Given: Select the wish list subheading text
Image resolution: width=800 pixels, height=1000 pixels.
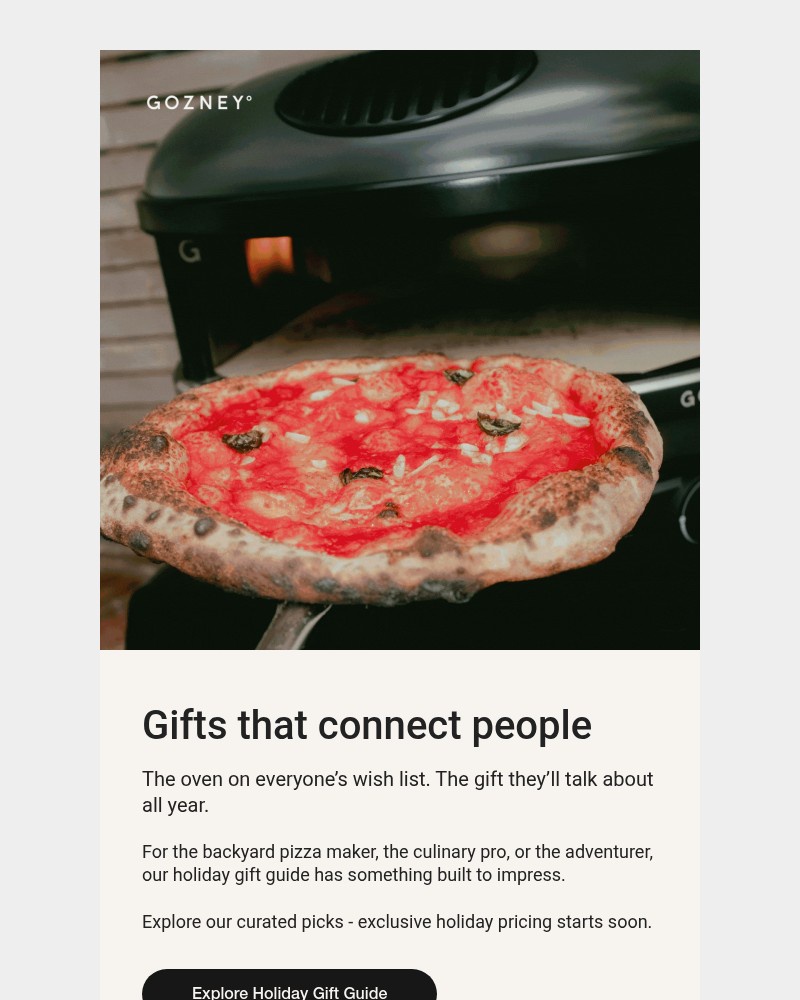Looking at the screenshot, I should tap(398, 791).
